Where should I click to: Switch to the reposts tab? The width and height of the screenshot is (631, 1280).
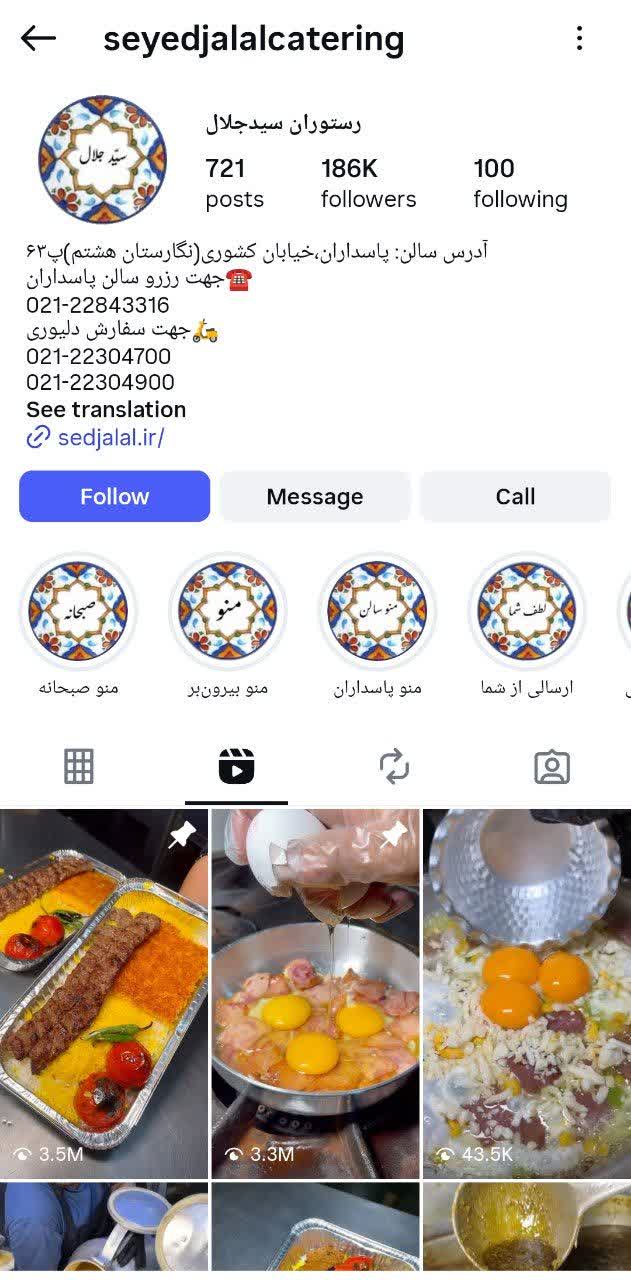point(394,766)
